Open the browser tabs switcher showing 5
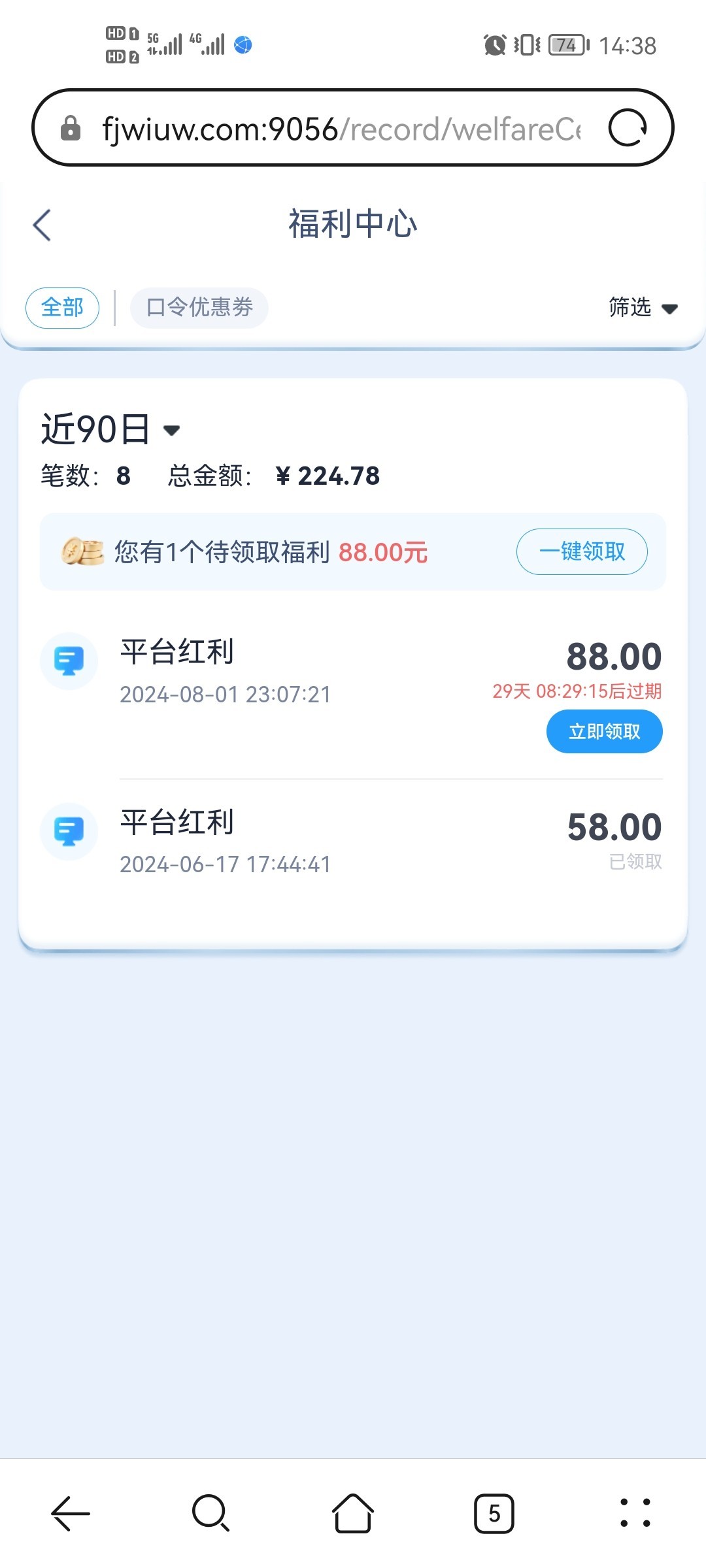Viewport: 706px width, 1568px height. coord(494,1513)
